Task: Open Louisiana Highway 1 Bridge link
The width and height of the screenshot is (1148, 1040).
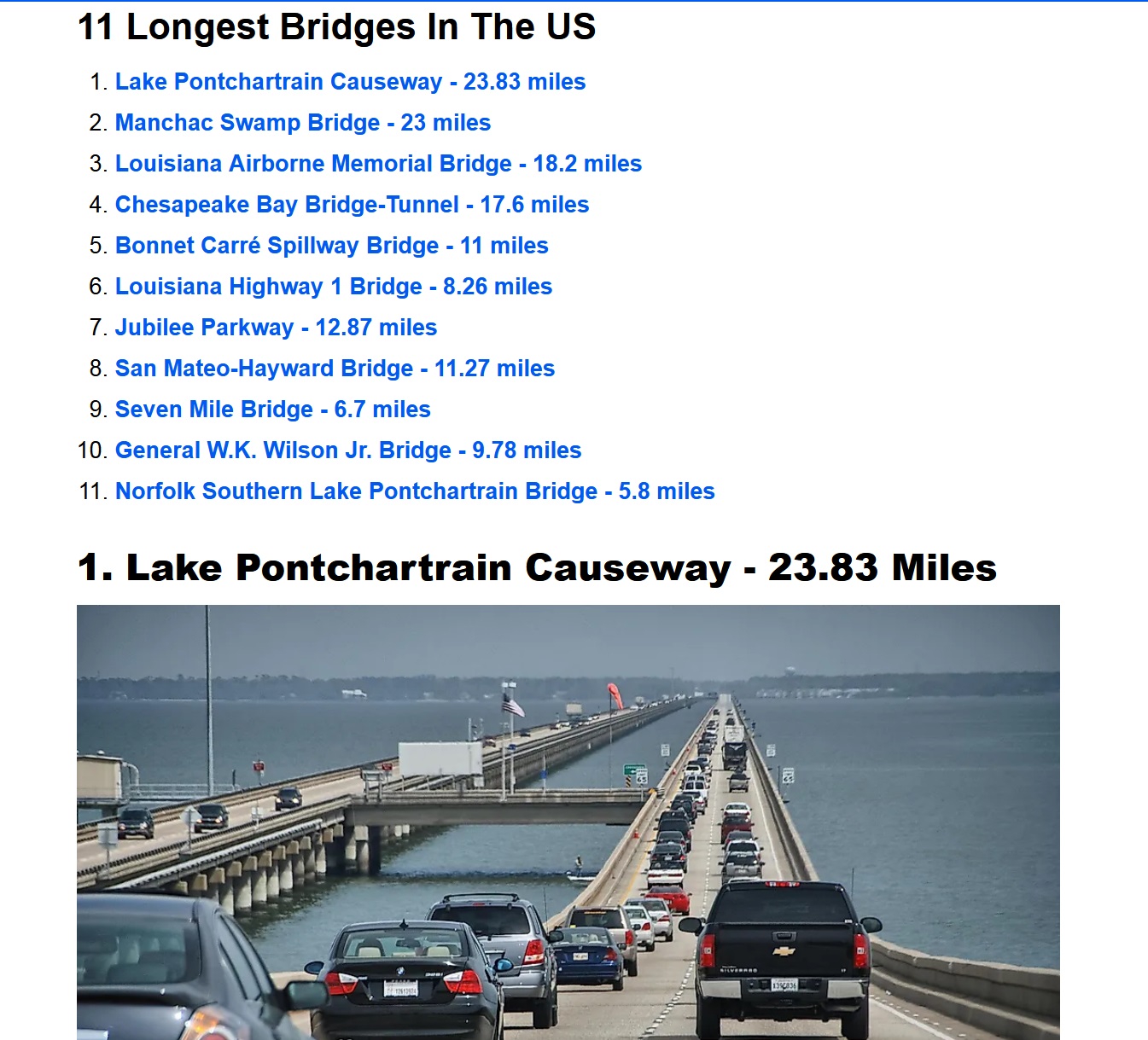Action: [x=334, y=287]
